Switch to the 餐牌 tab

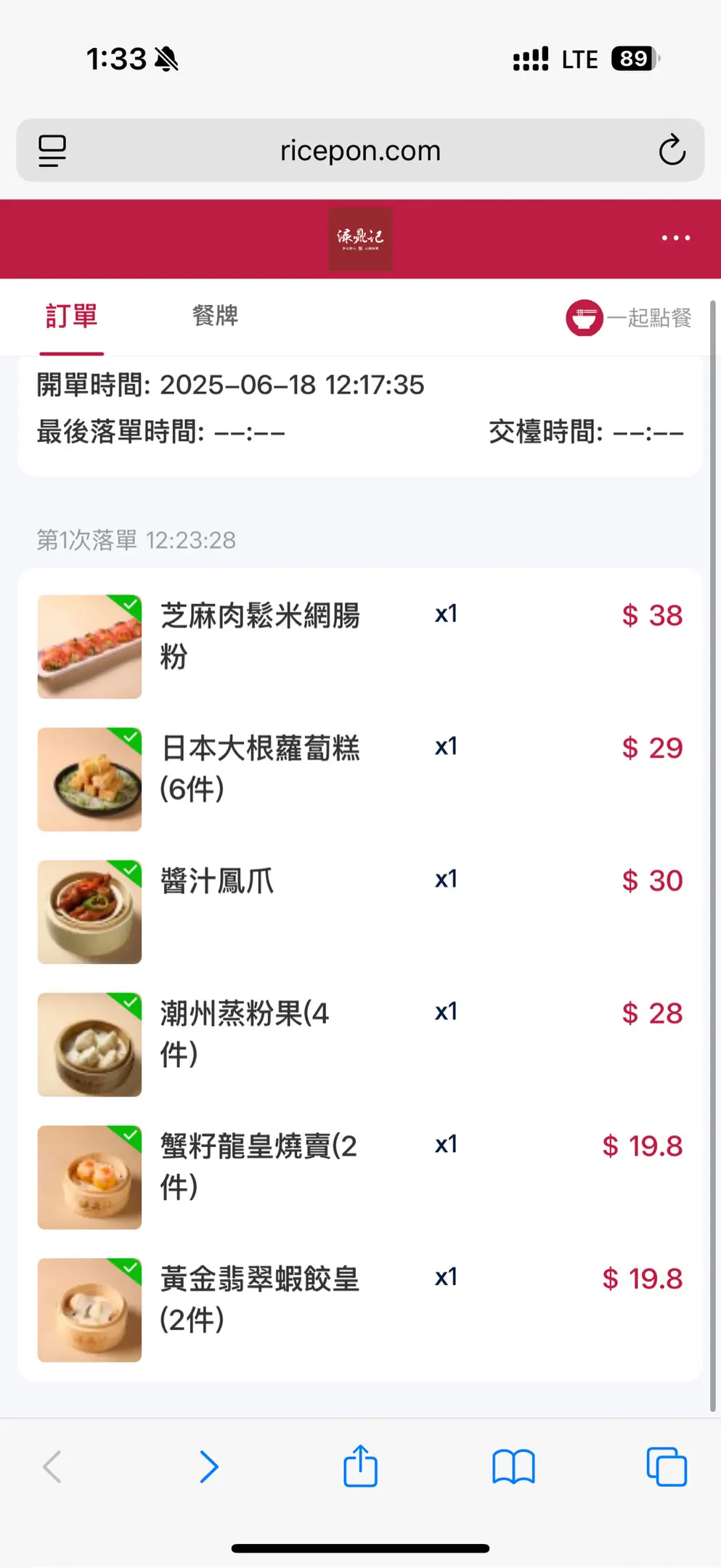(x=215, y=317)
